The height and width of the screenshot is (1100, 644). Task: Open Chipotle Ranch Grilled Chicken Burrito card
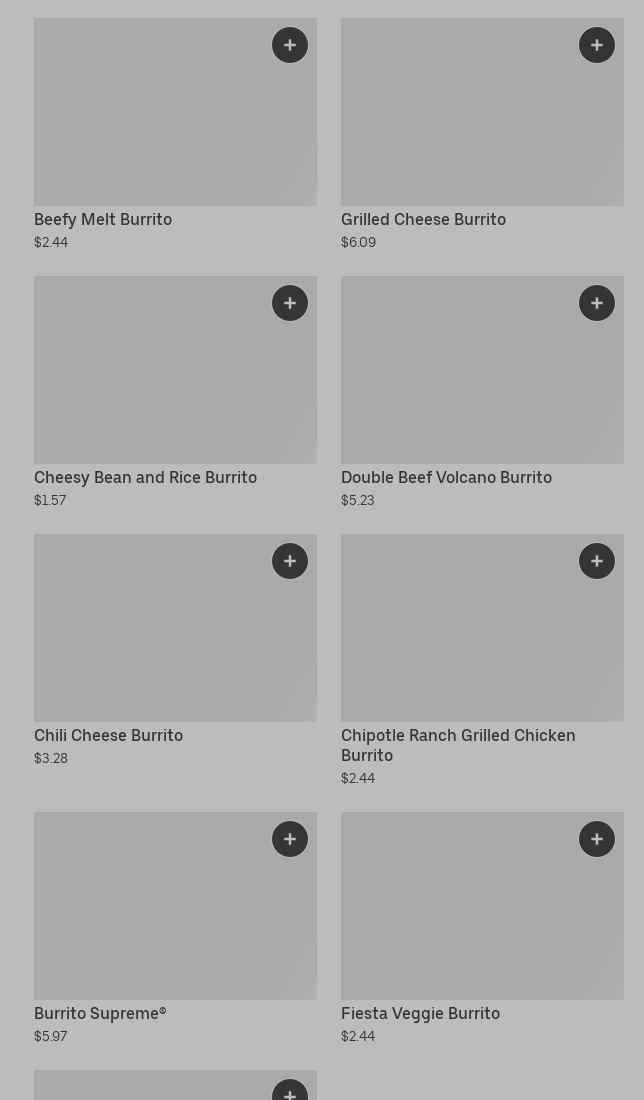483,660
